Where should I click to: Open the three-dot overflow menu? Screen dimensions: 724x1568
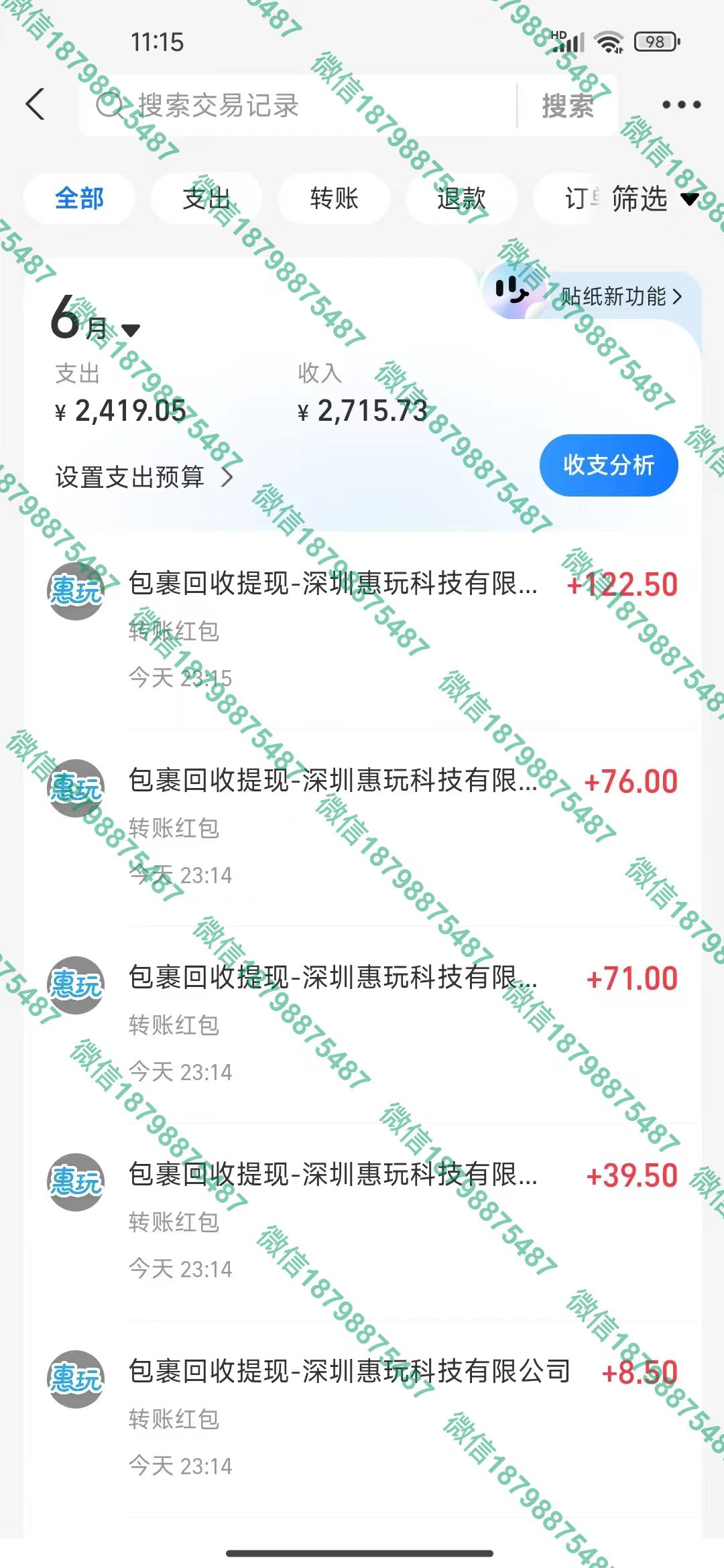point(681,105)
